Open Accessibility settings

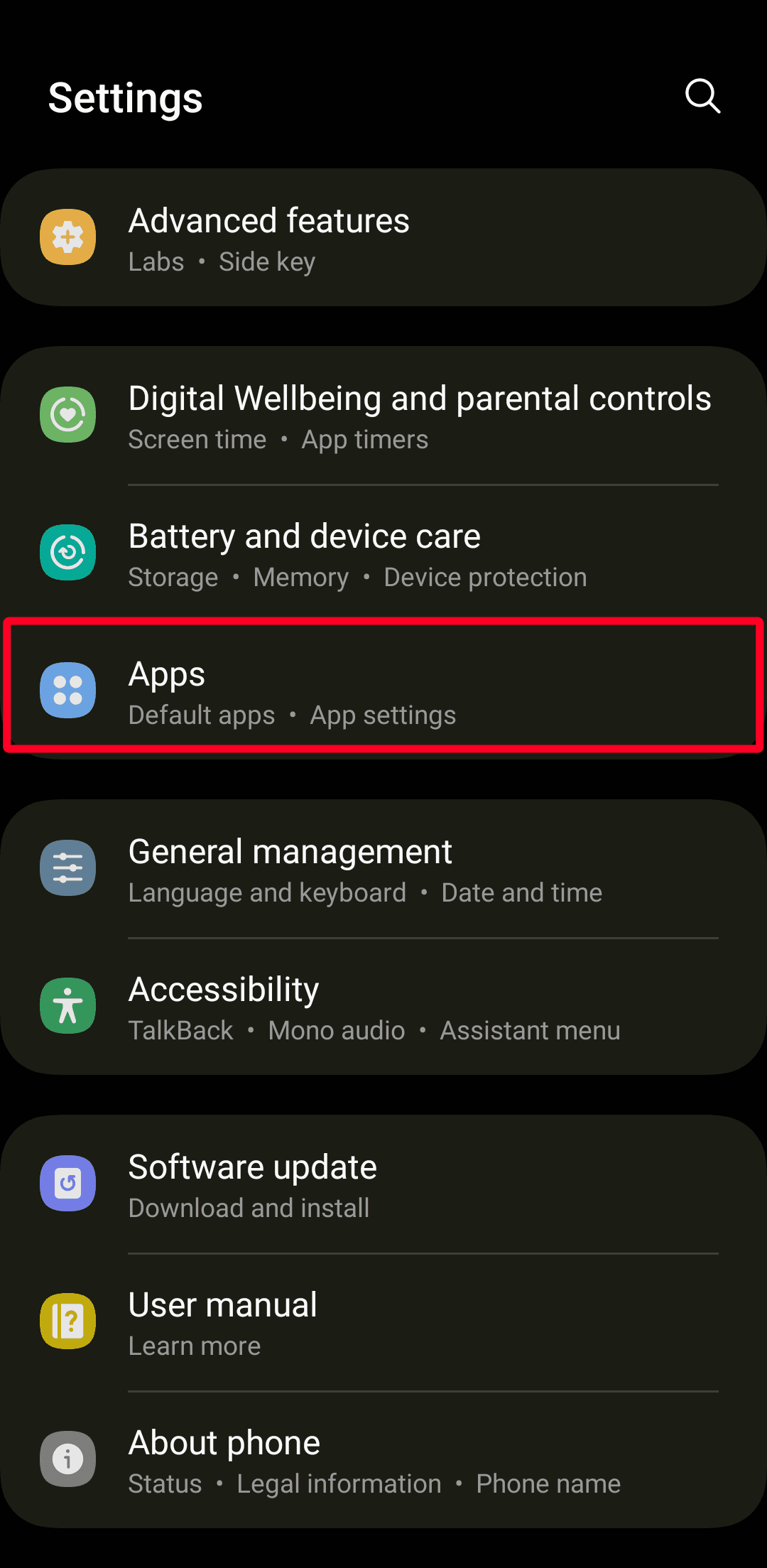[x=383, y=1007]
